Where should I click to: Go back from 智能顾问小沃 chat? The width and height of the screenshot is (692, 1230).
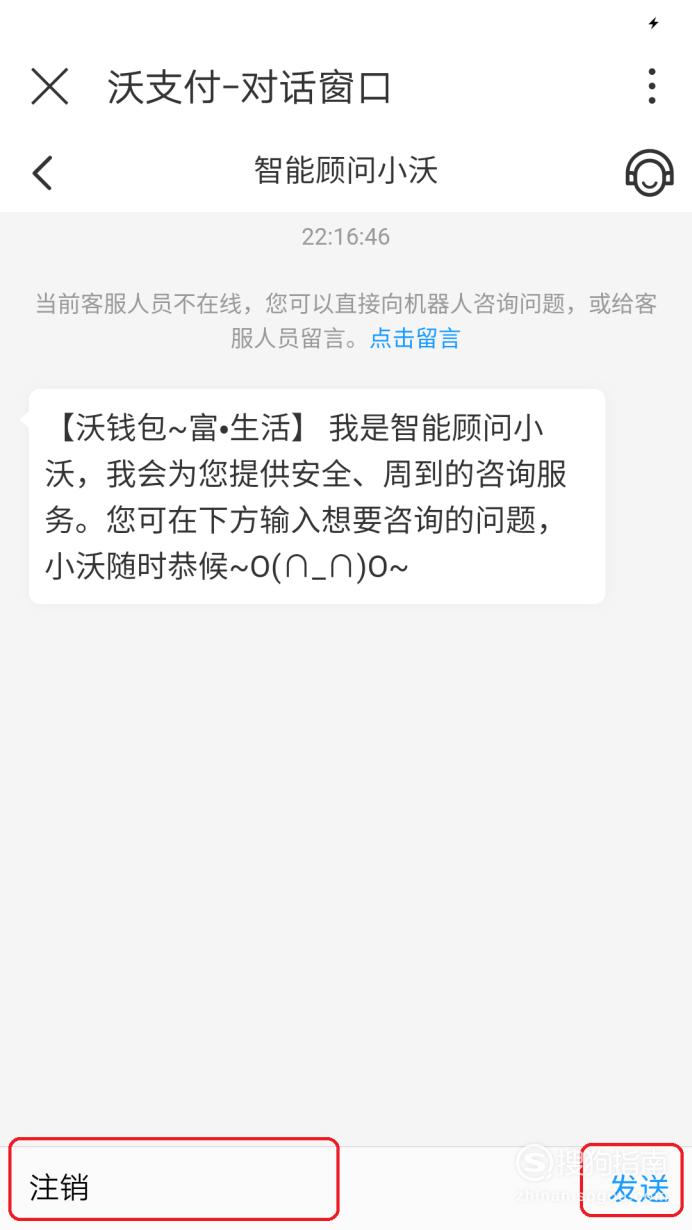coord(42,173)
